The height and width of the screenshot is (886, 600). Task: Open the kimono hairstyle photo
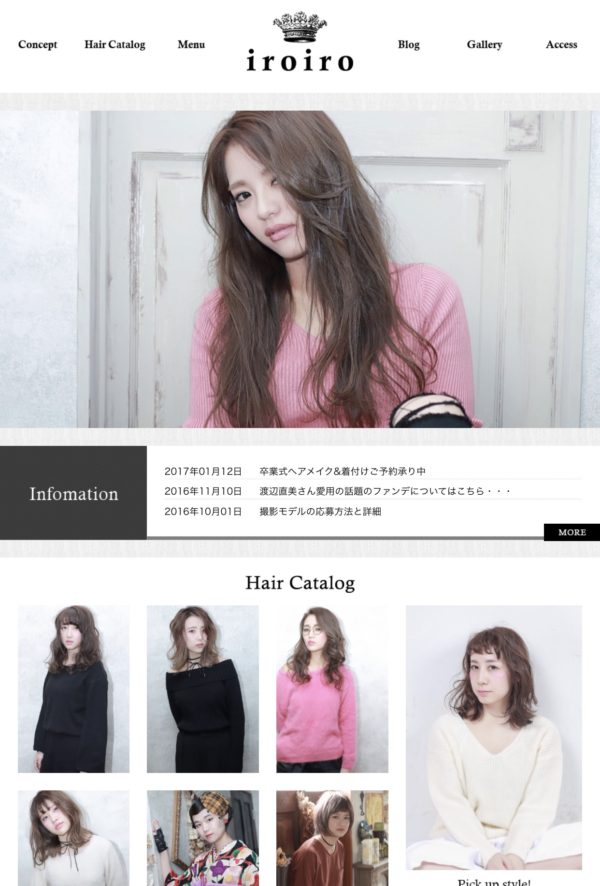point(203,838)
